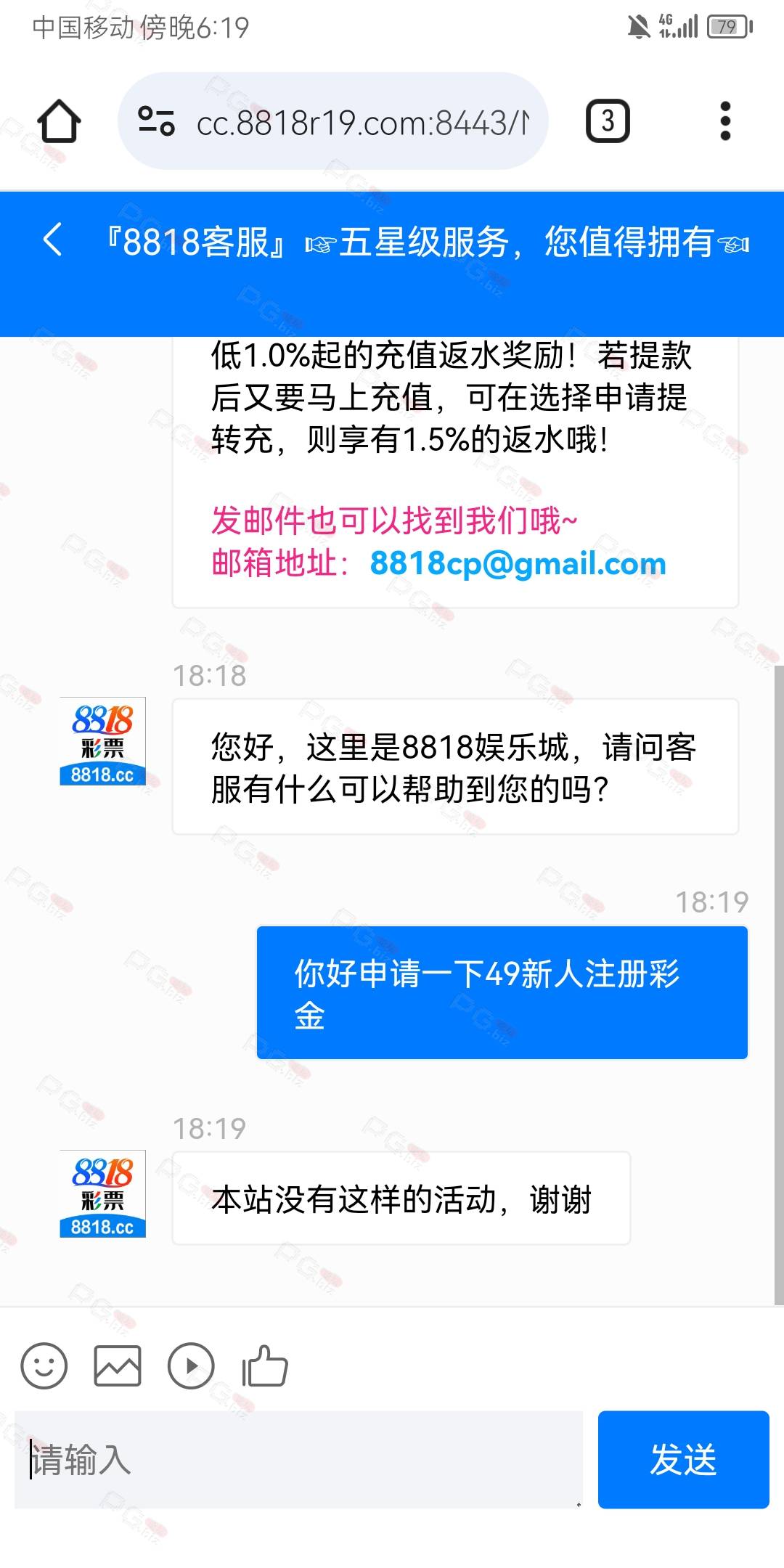Attach an image to the chat

point(118,1365)
